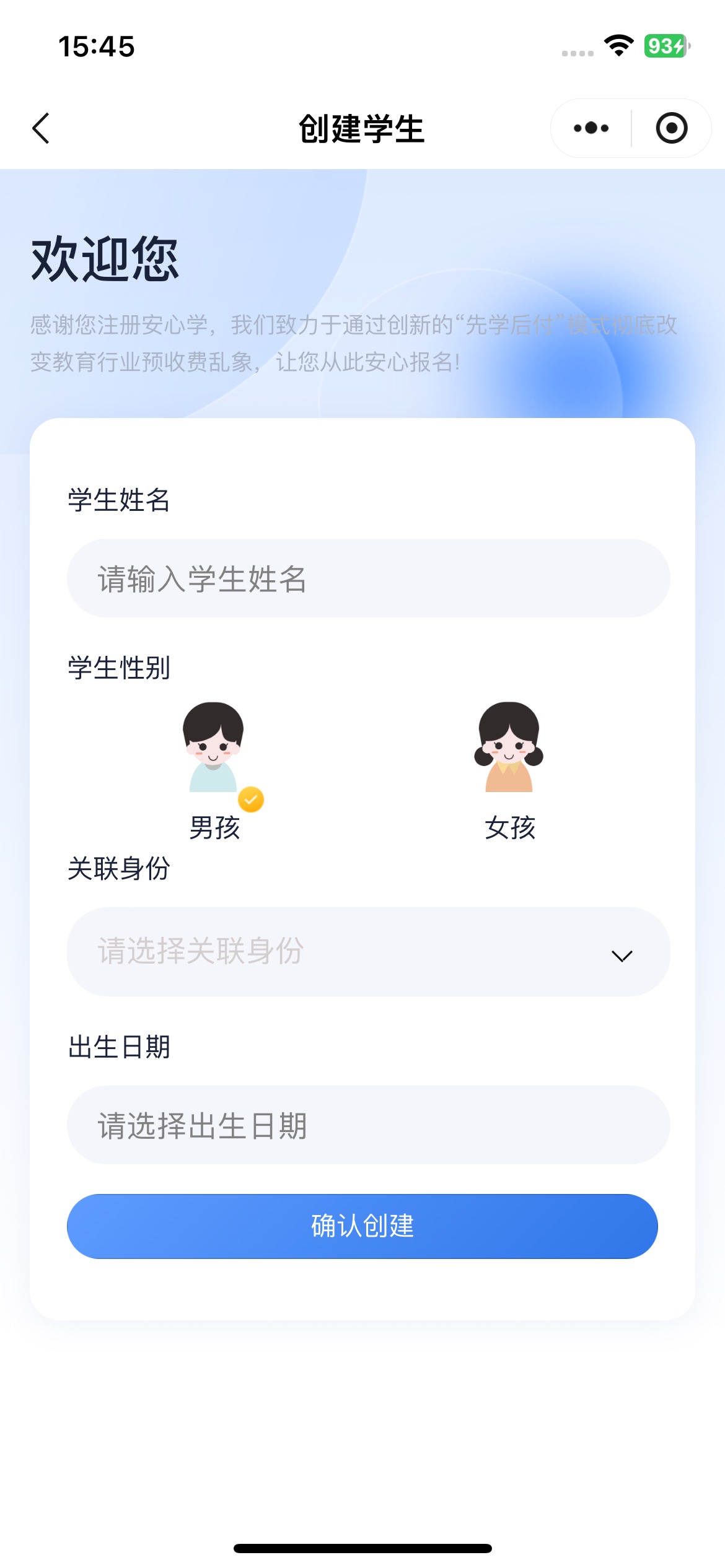Close the mini program with the circle button
Viewport: 725px width, 1568px height.
[x=671, y=129]
